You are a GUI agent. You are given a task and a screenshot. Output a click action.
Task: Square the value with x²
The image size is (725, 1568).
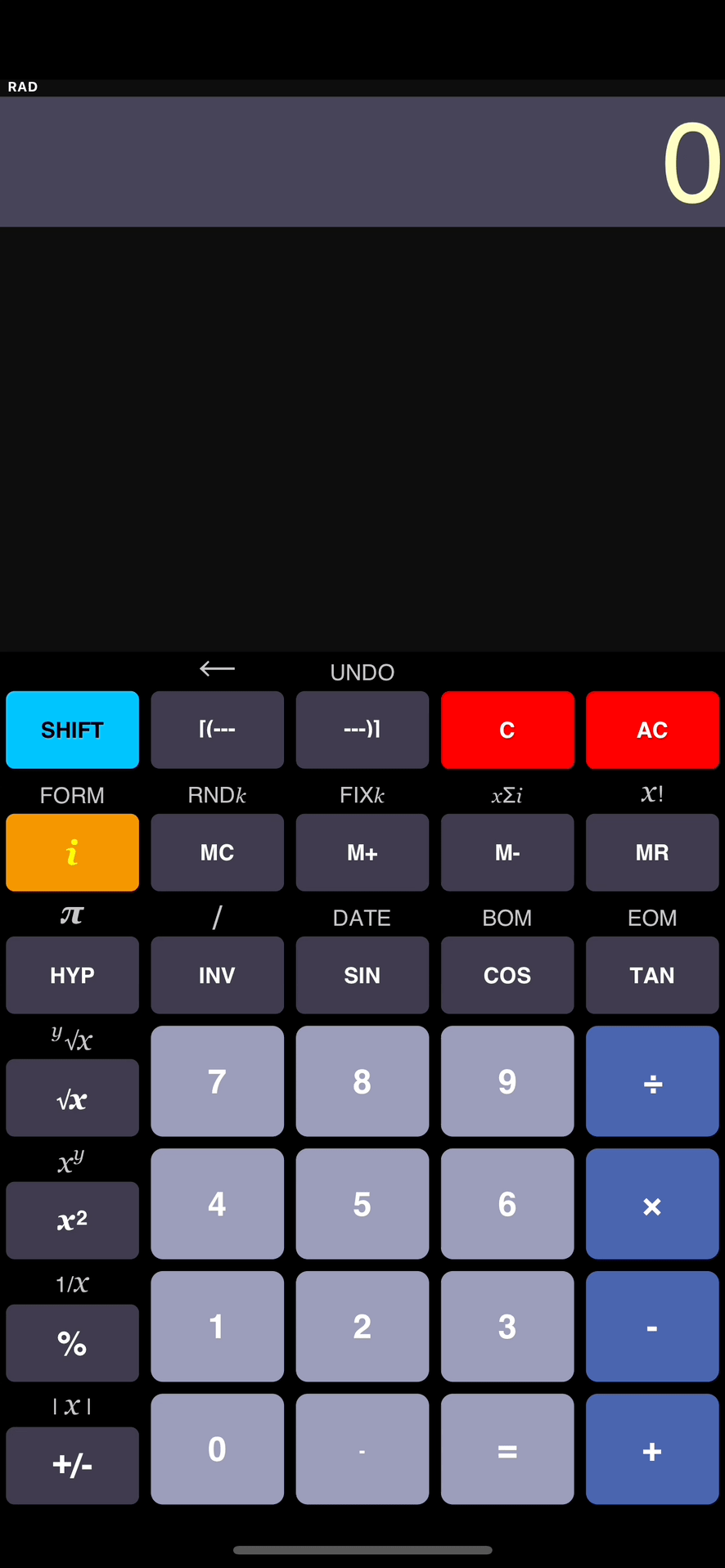tap(72, 1220)
